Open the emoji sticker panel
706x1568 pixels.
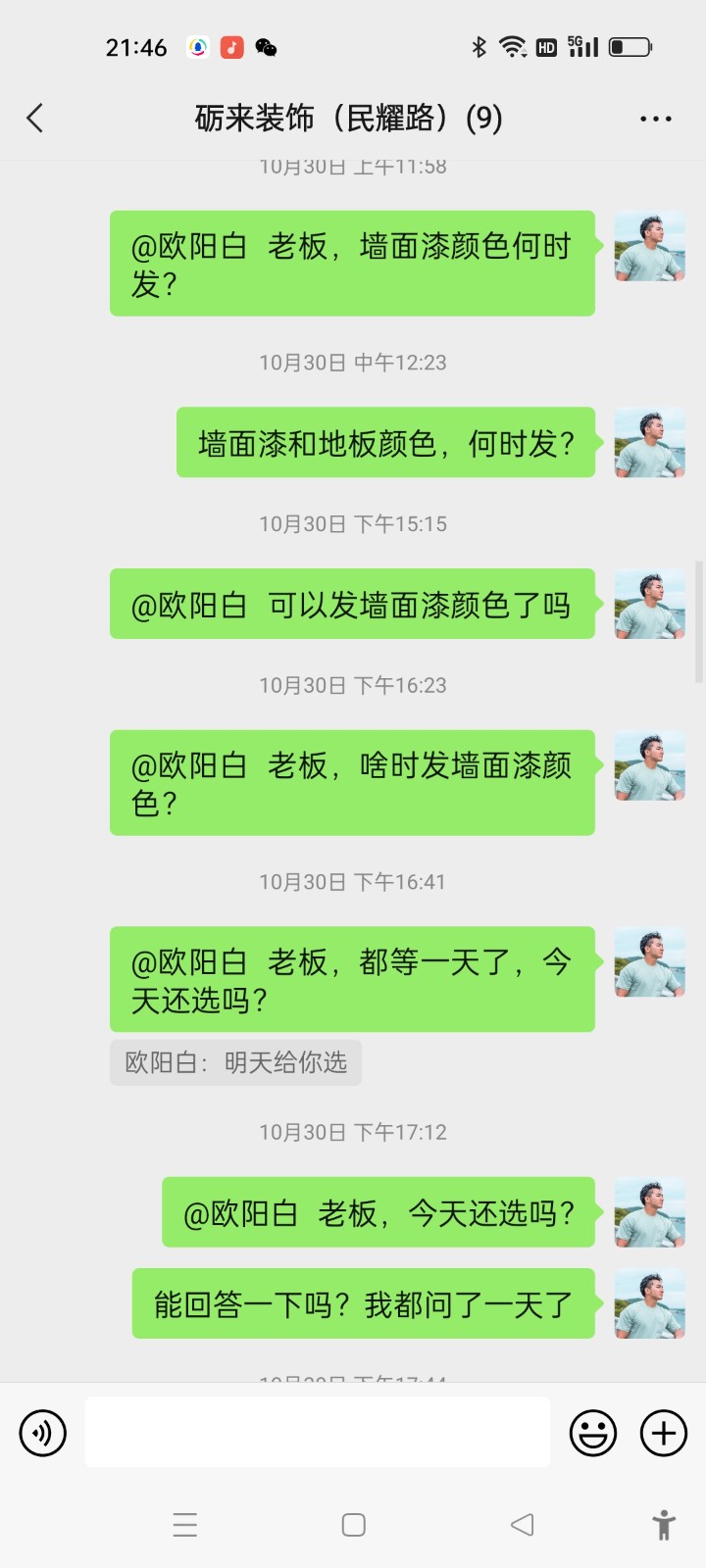tap(593, 1433)
